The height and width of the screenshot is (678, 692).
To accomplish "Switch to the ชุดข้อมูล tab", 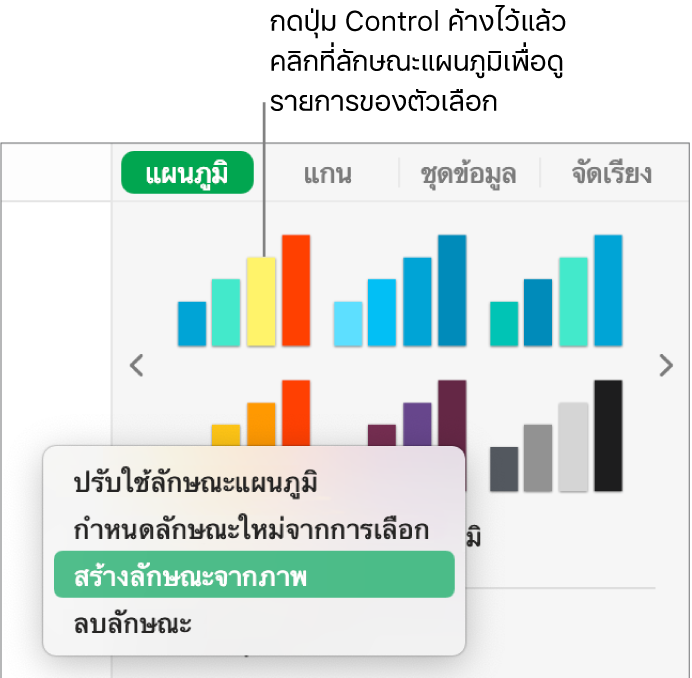I will [x=469, y=174].
